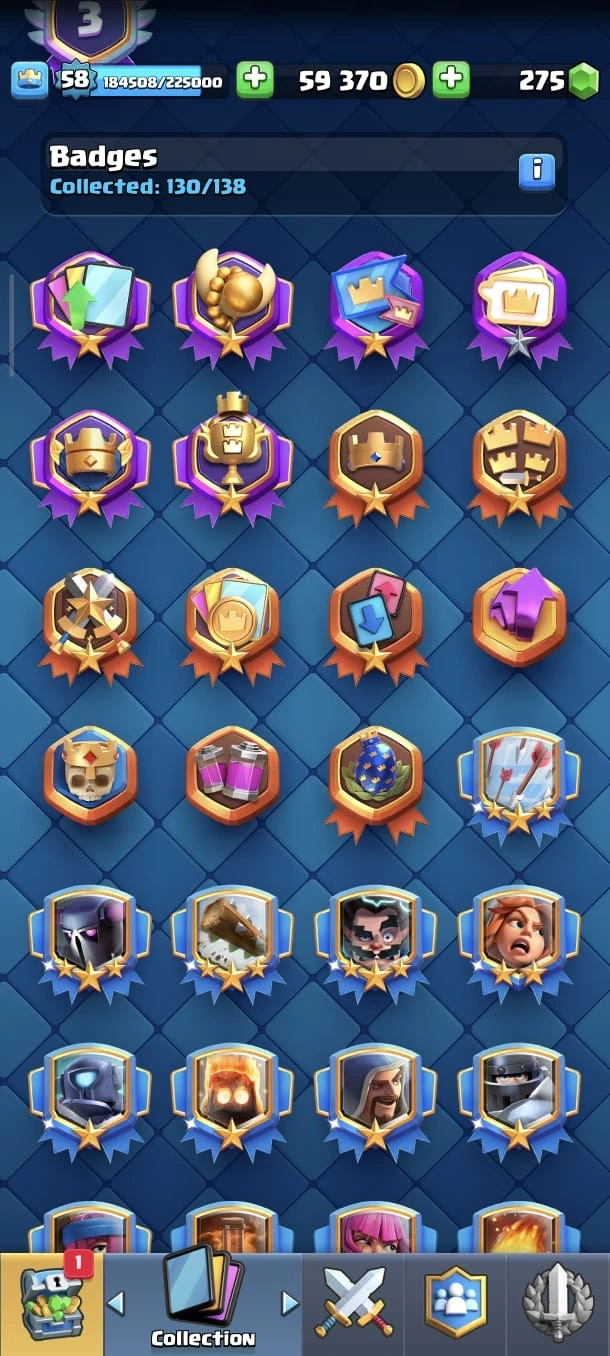The height and width of the screenshot is (1356, 610).
Task: Open the Shop chest tab
Action: point(50,1302)
